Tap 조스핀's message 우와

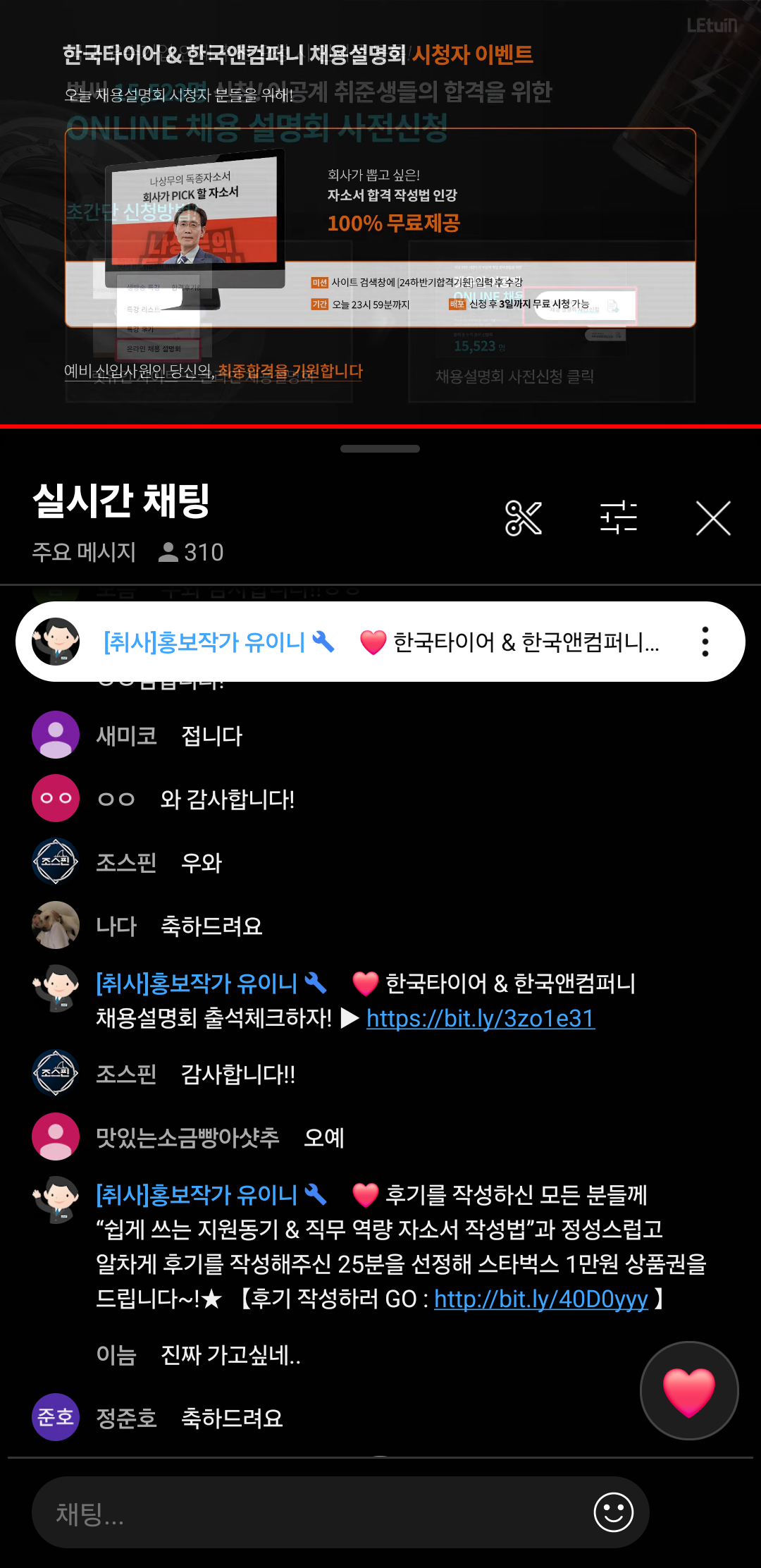point(201,862)
